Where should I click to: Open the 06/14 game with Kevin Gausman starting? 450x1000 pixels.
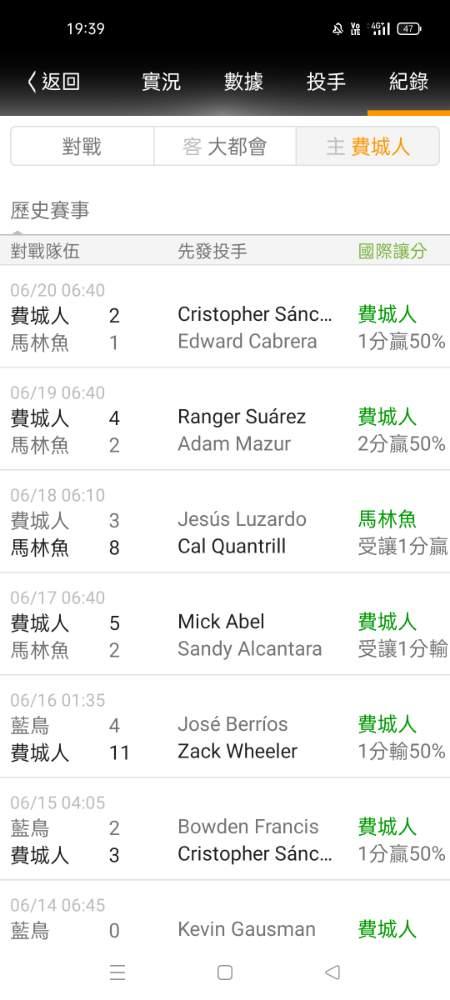225,918
